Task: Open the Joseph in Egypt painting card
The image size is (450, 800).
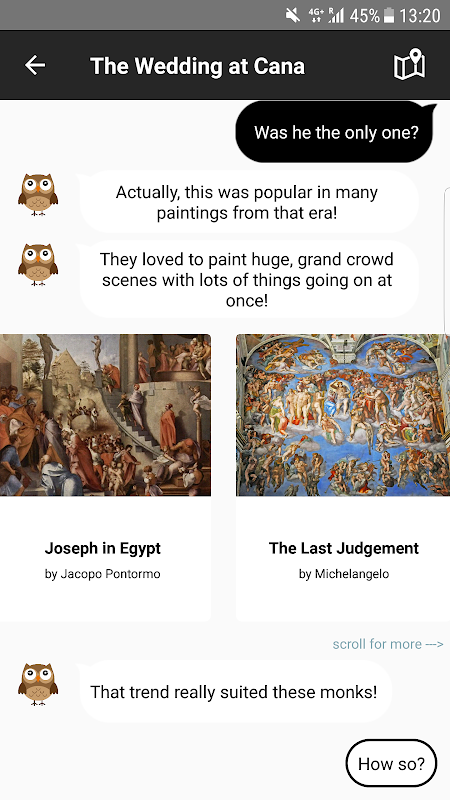Action: (105, 478)
